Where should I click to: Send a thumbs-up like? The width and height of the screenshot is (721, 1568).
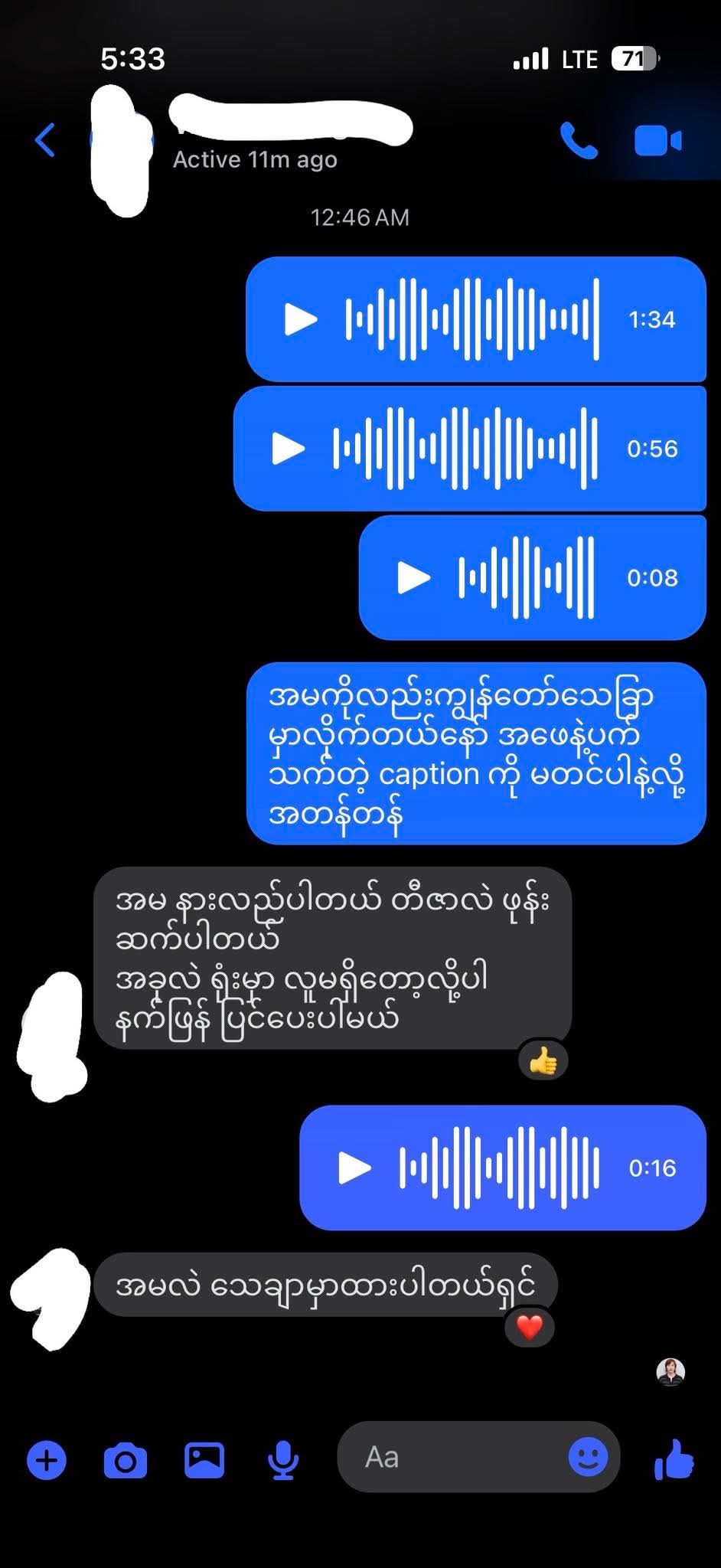point(674,1459)
